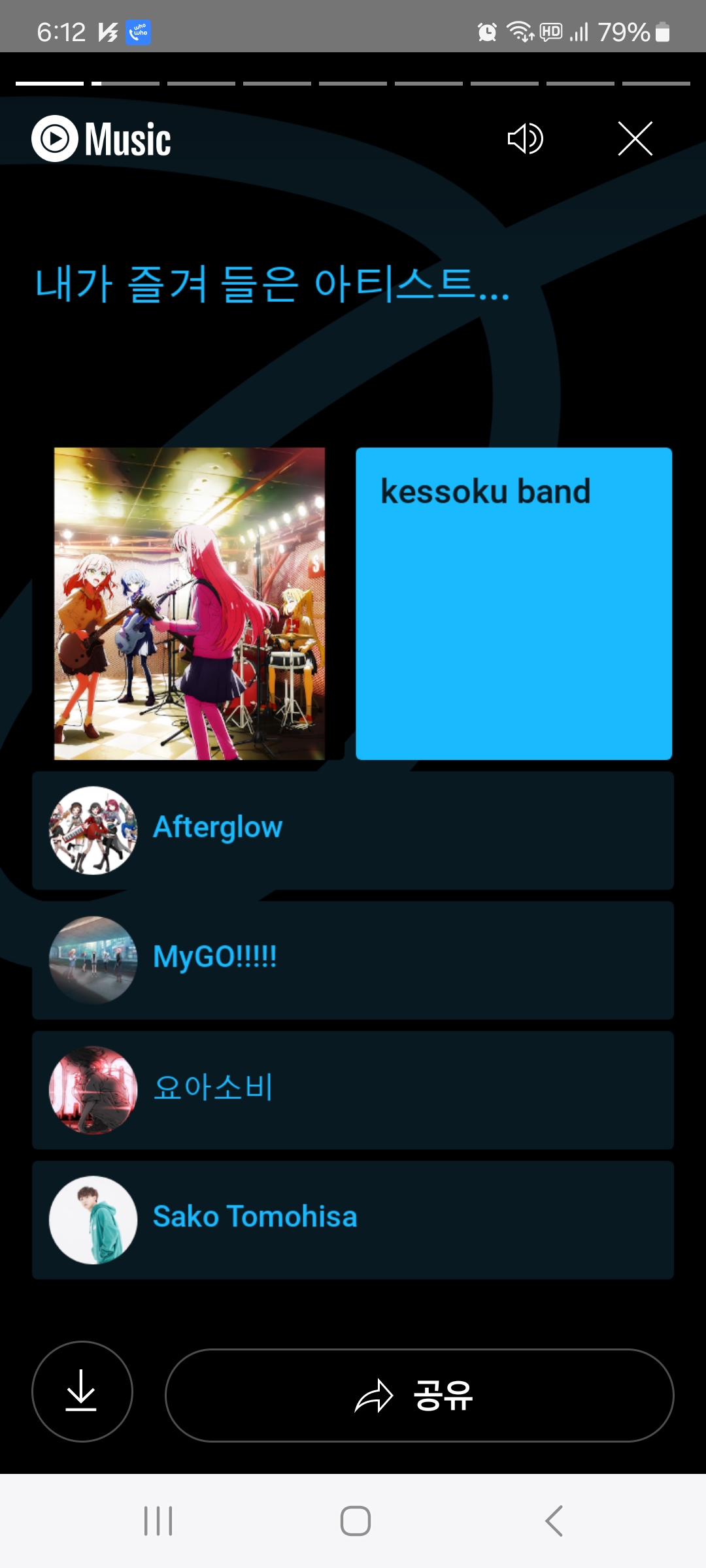Share the top artists recap
Viewport: 706px width, 1568px height.
[x=419, y=1395]
